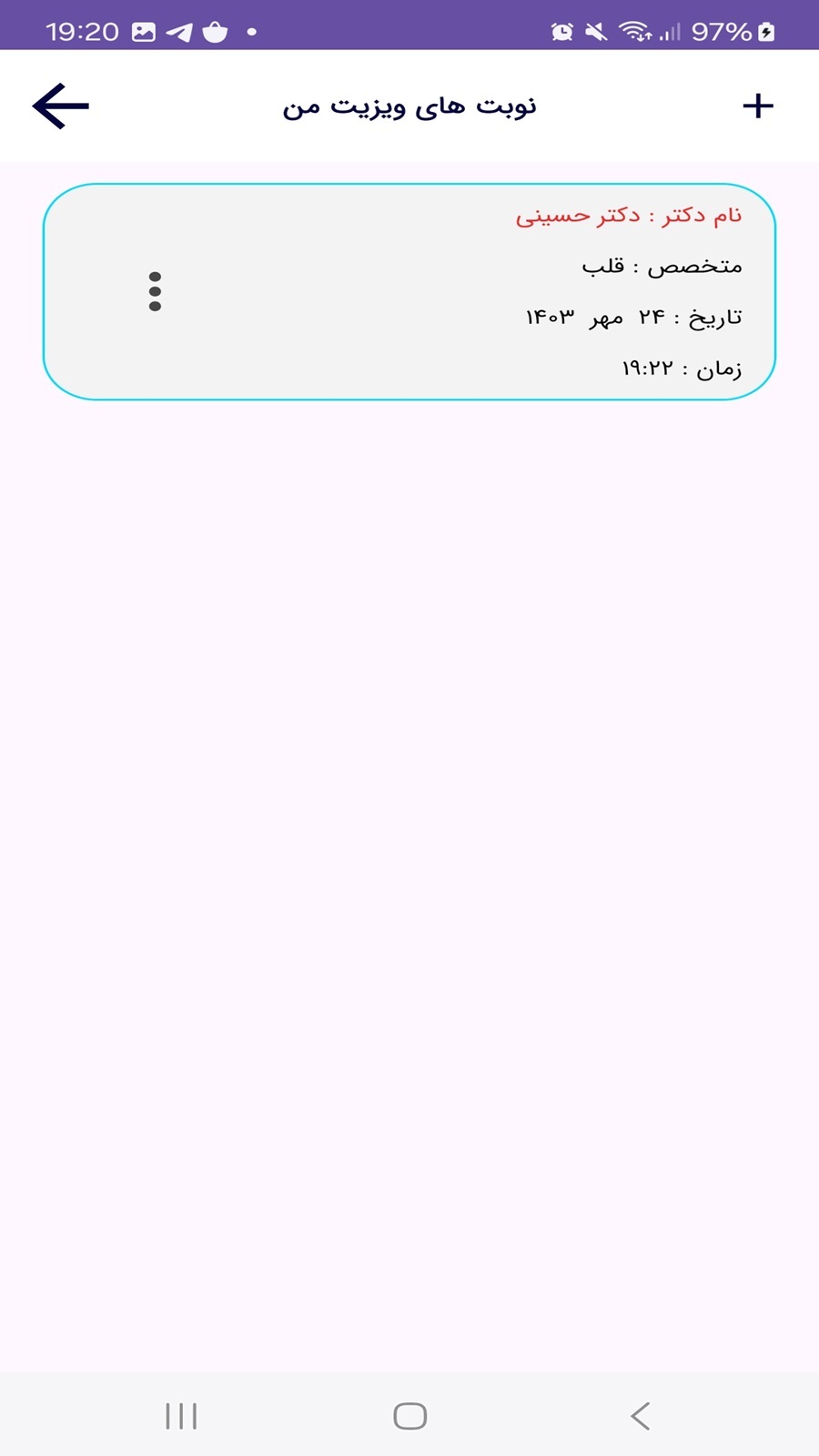Add a new visit appointment
819x1456 pixels.
point(757,106)
